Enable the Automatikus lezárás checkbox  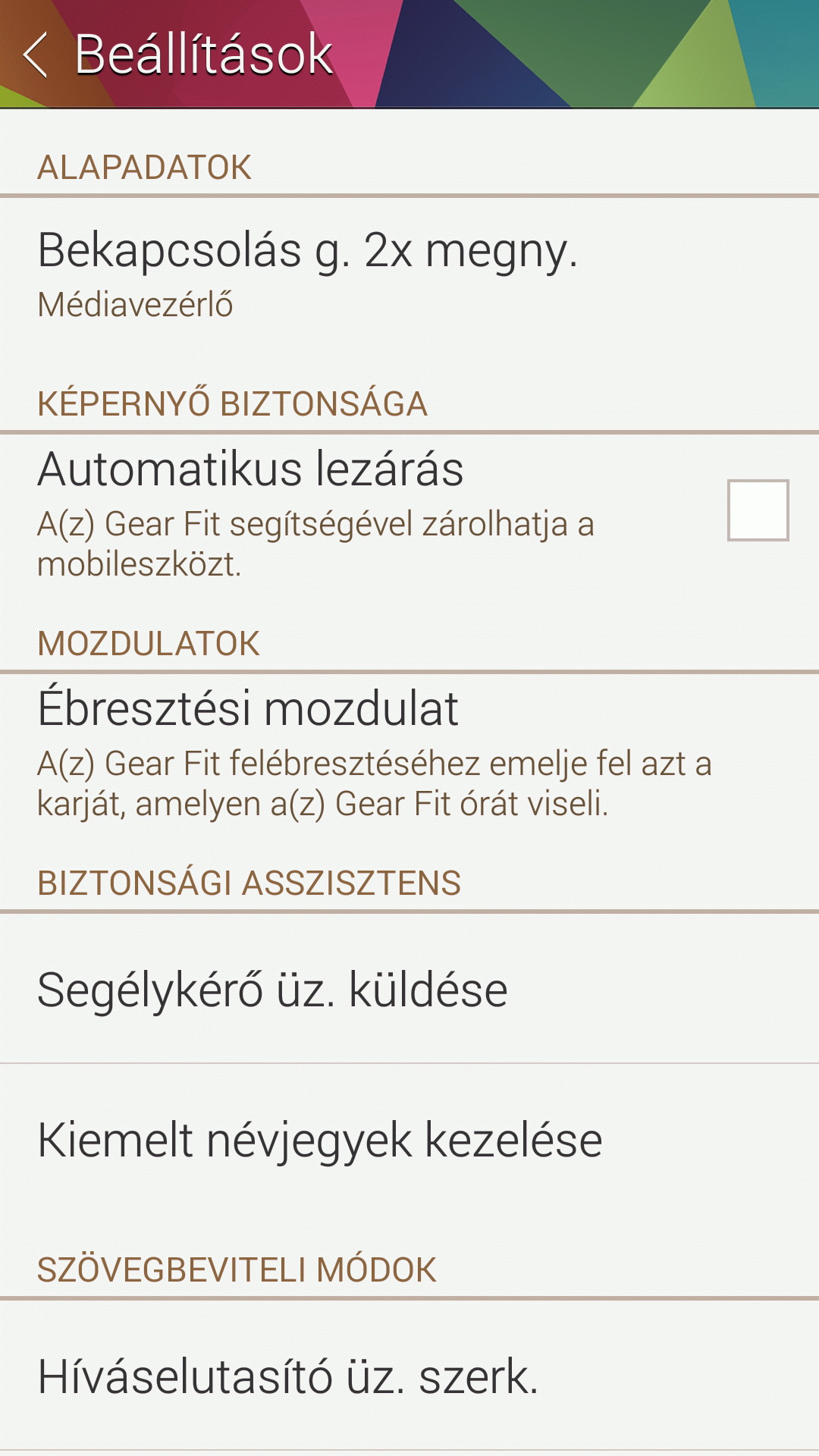click(x=757, y=510)
